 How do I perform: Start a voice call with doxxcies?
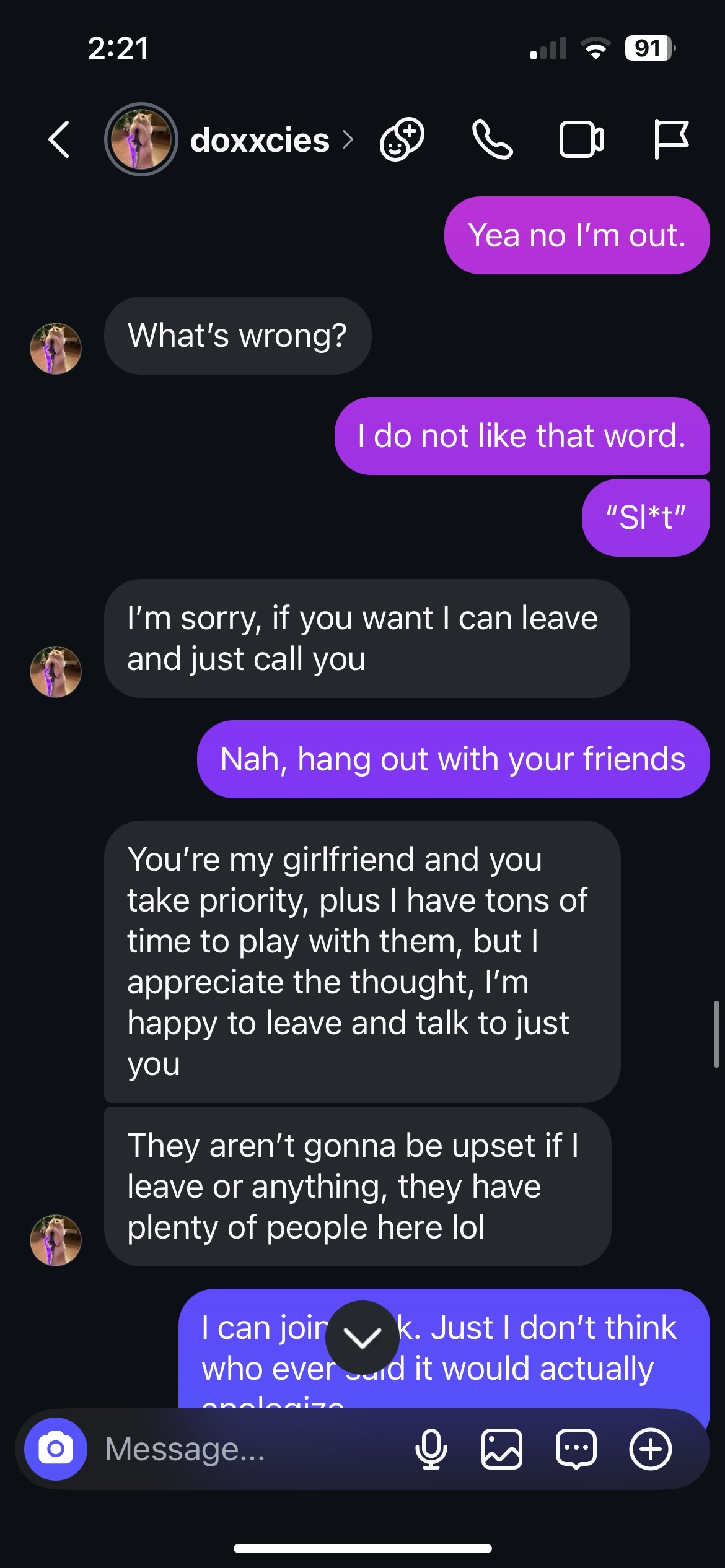point(492,139)
